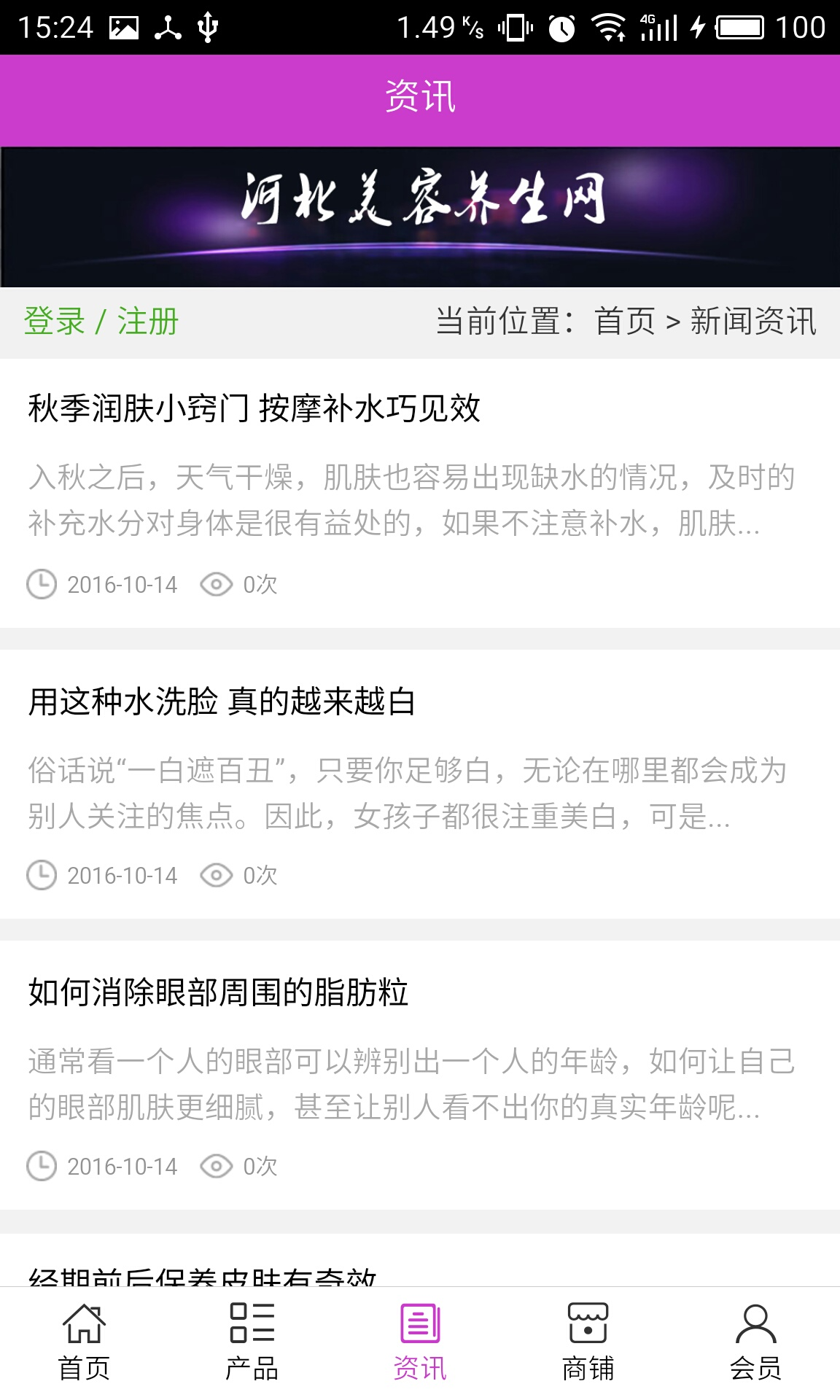
Task: Select the 资讯 tab
Action: pyautogui.click(x=420, y=1343)
